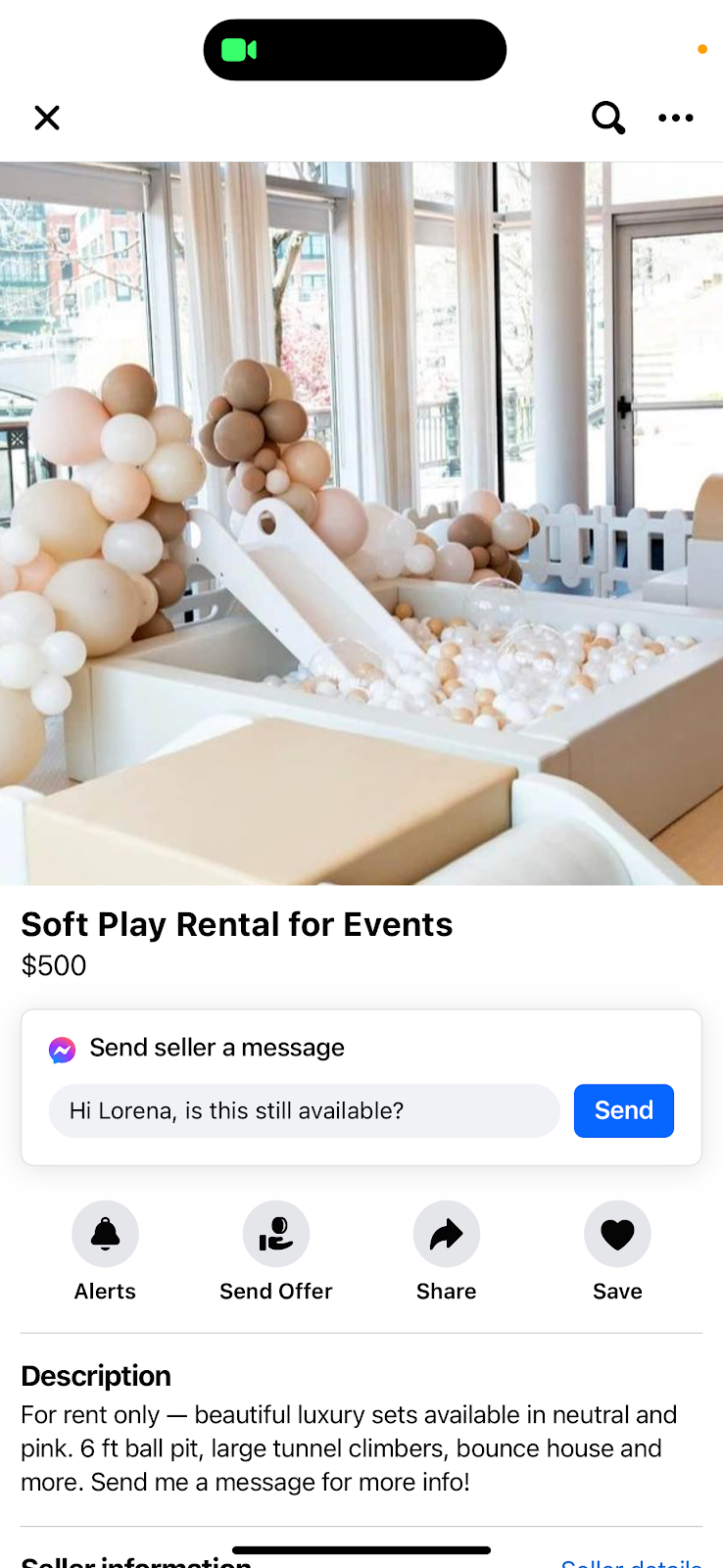
Task: Open search from the top bar
Action: pos(607,118)
